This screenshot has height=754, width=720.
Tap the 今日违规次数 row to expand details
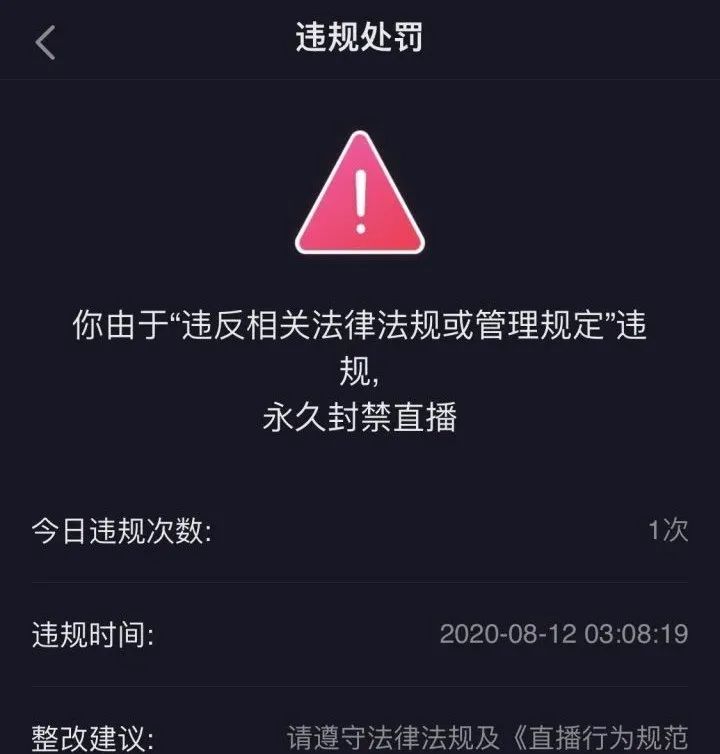tap(358, 533)
